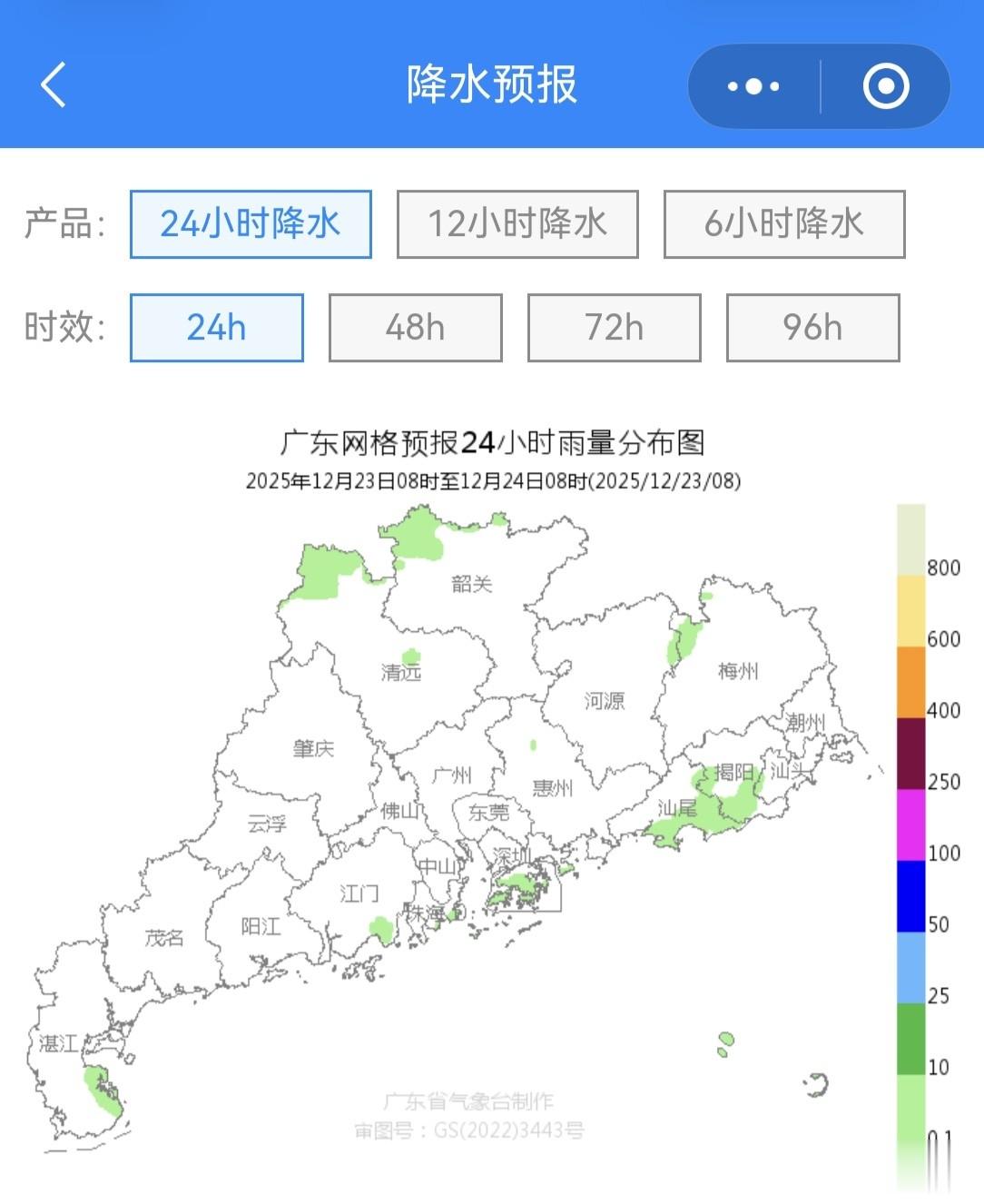This screenshot has height=1204, width=984.
Task: Select the 24小时降水 product
Action: tap(251, 224)
